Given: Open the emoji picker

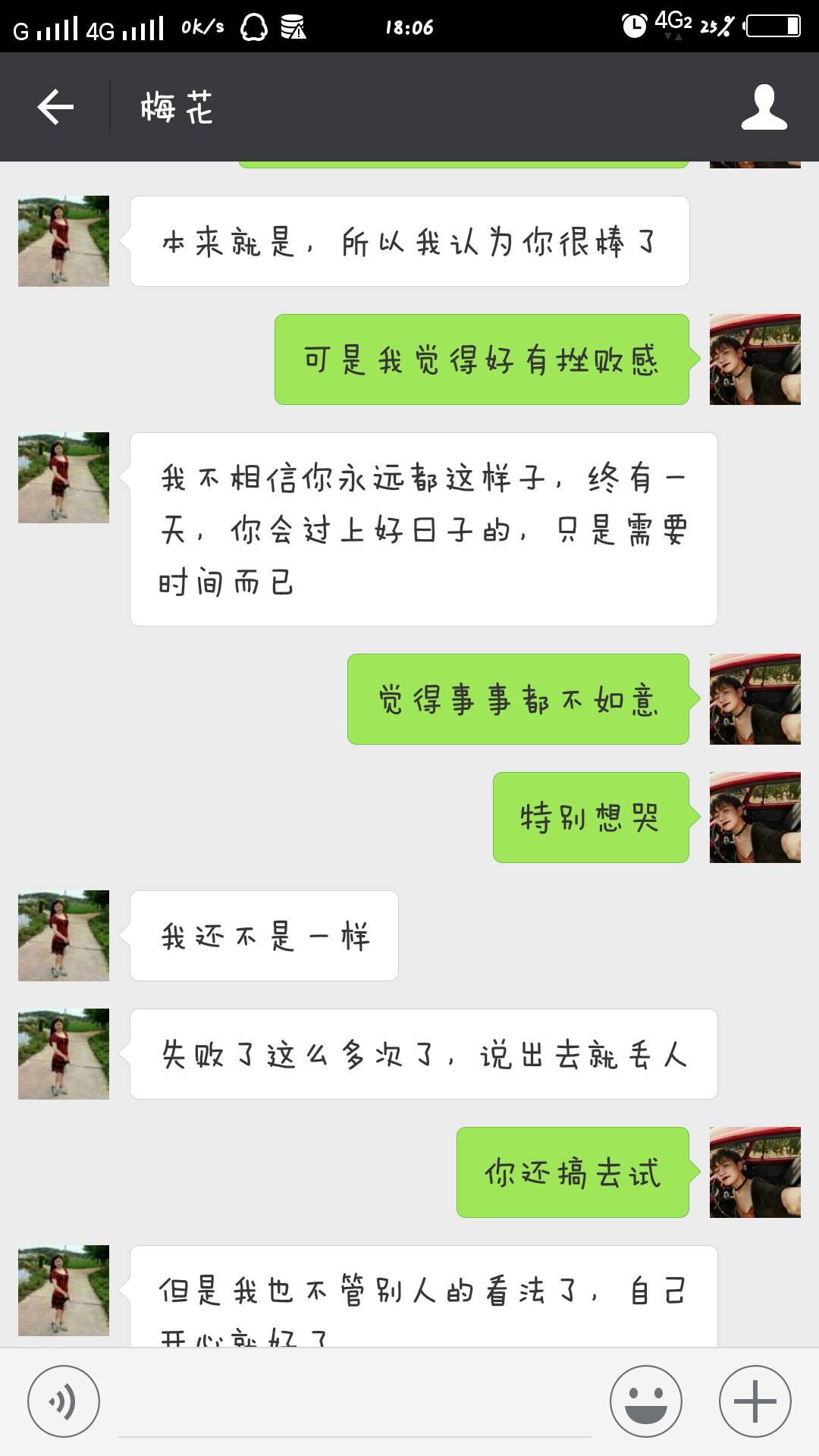Looking at the screenshot, I should (646, 1401).
